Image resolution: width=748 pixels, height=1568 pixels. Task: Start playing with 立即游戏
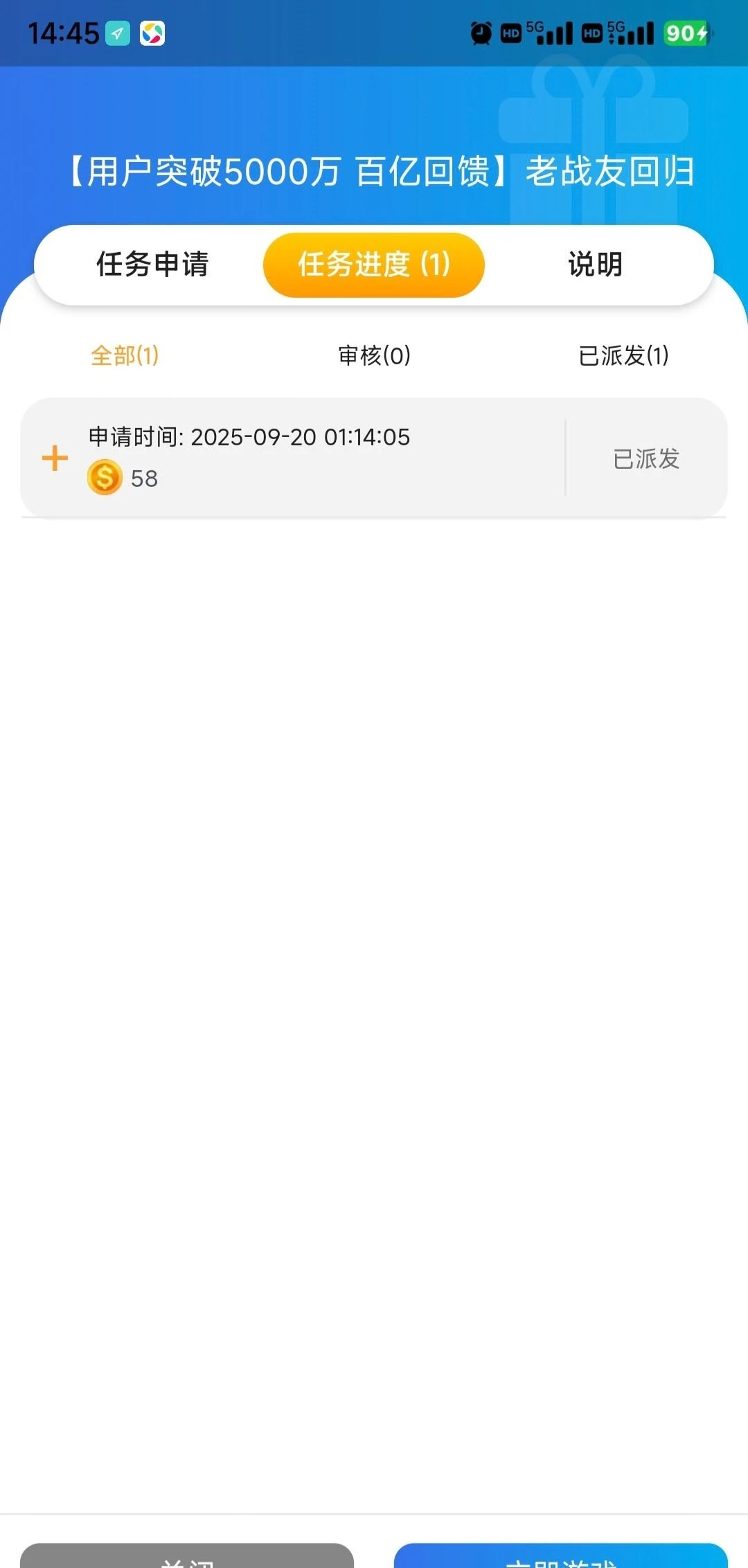pyautogui.click(x=561, y=1557)
